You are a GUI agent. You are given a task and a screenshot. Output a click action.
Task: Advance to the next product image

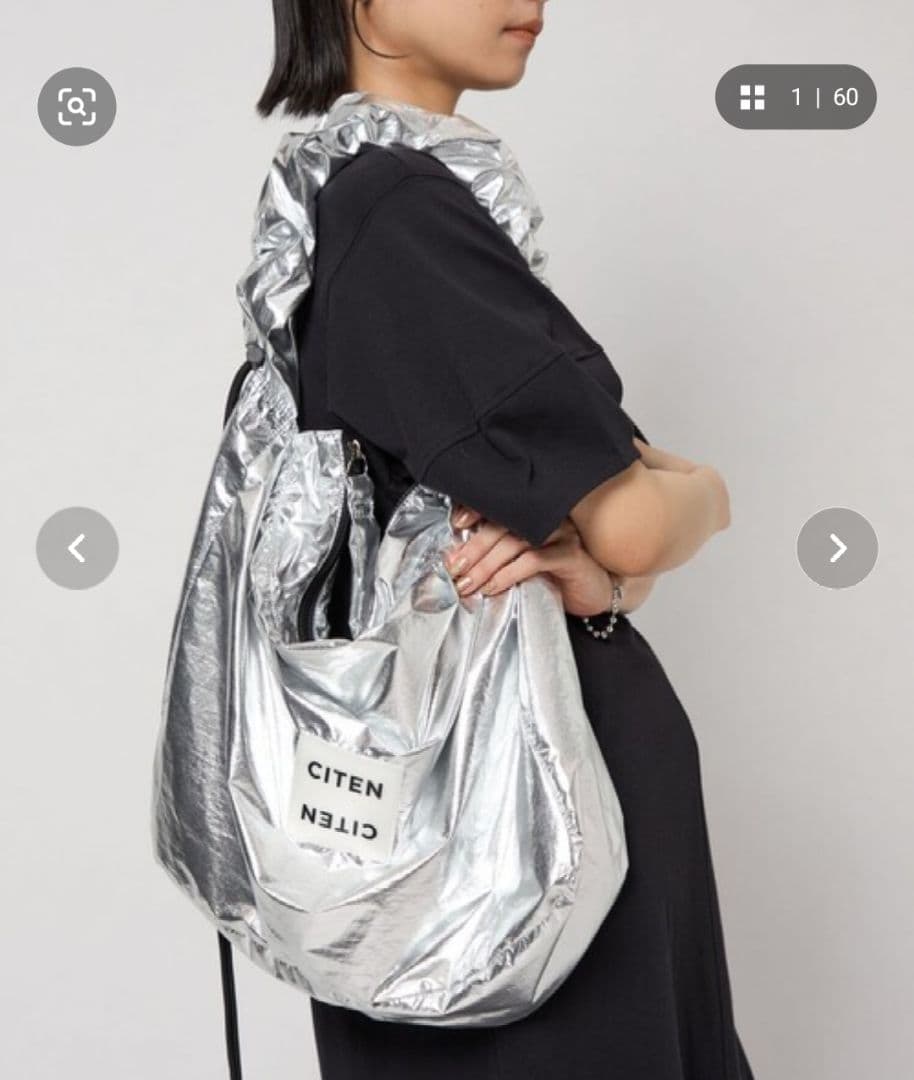(838, 548)
